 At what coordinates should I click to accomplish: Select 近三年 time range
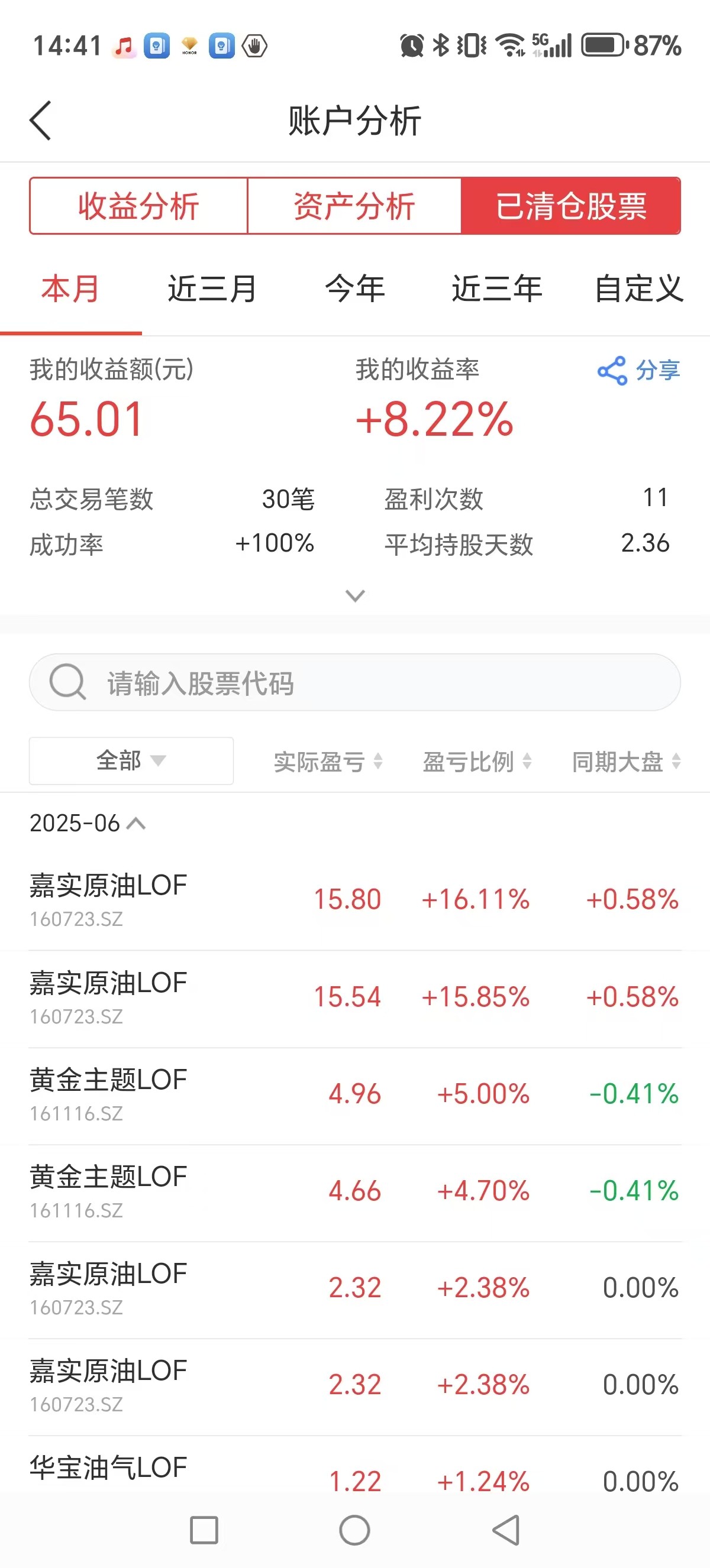coord(497,289)
